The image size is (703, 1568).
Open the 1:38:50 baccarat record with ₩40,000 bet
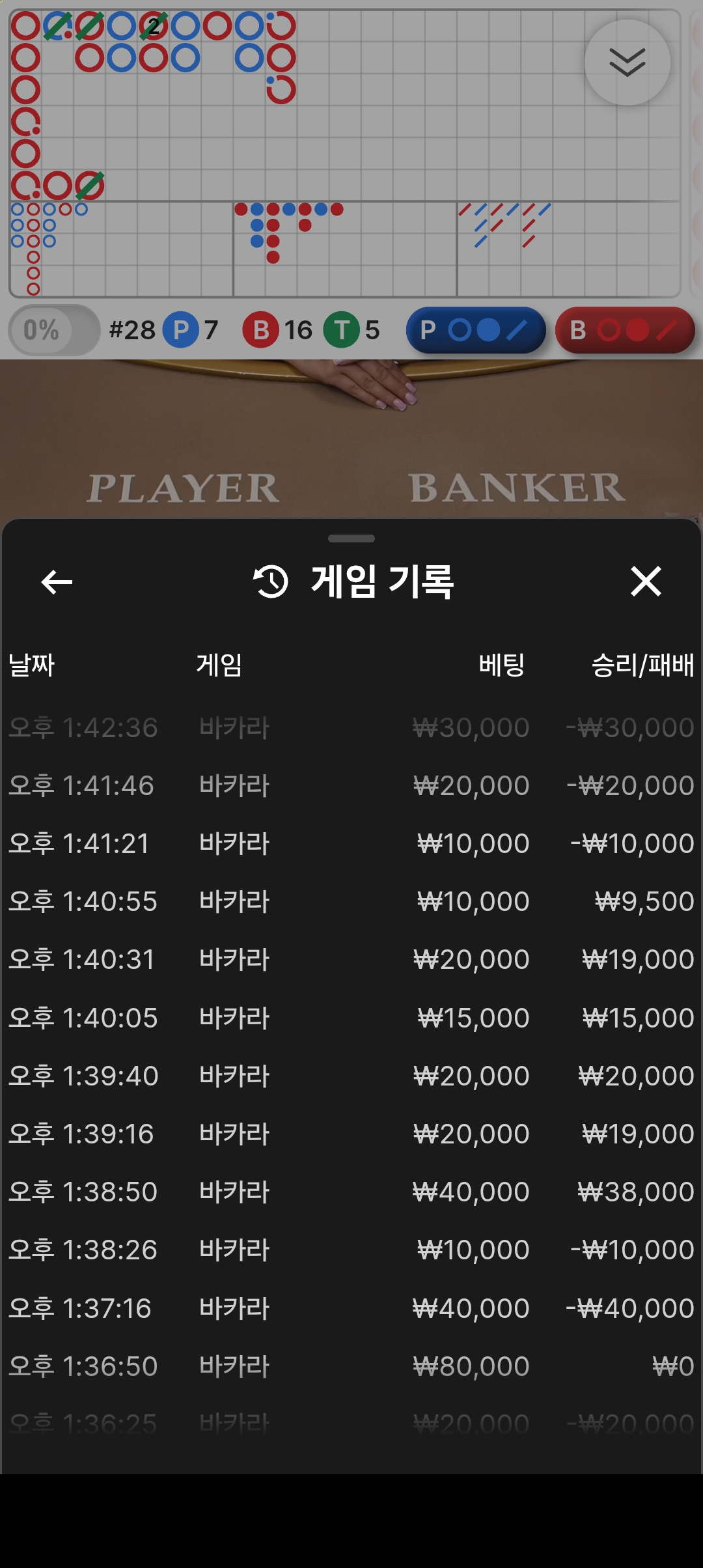click(351, 1192)
